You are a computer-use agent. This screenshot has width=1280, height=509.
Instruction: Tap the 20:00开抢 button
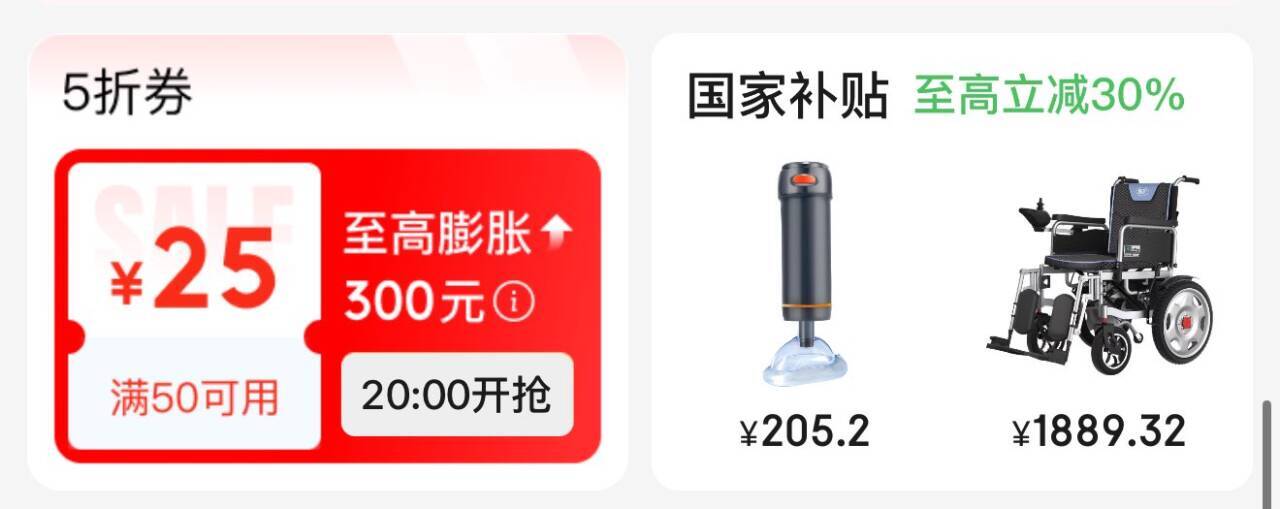(457, 395)
